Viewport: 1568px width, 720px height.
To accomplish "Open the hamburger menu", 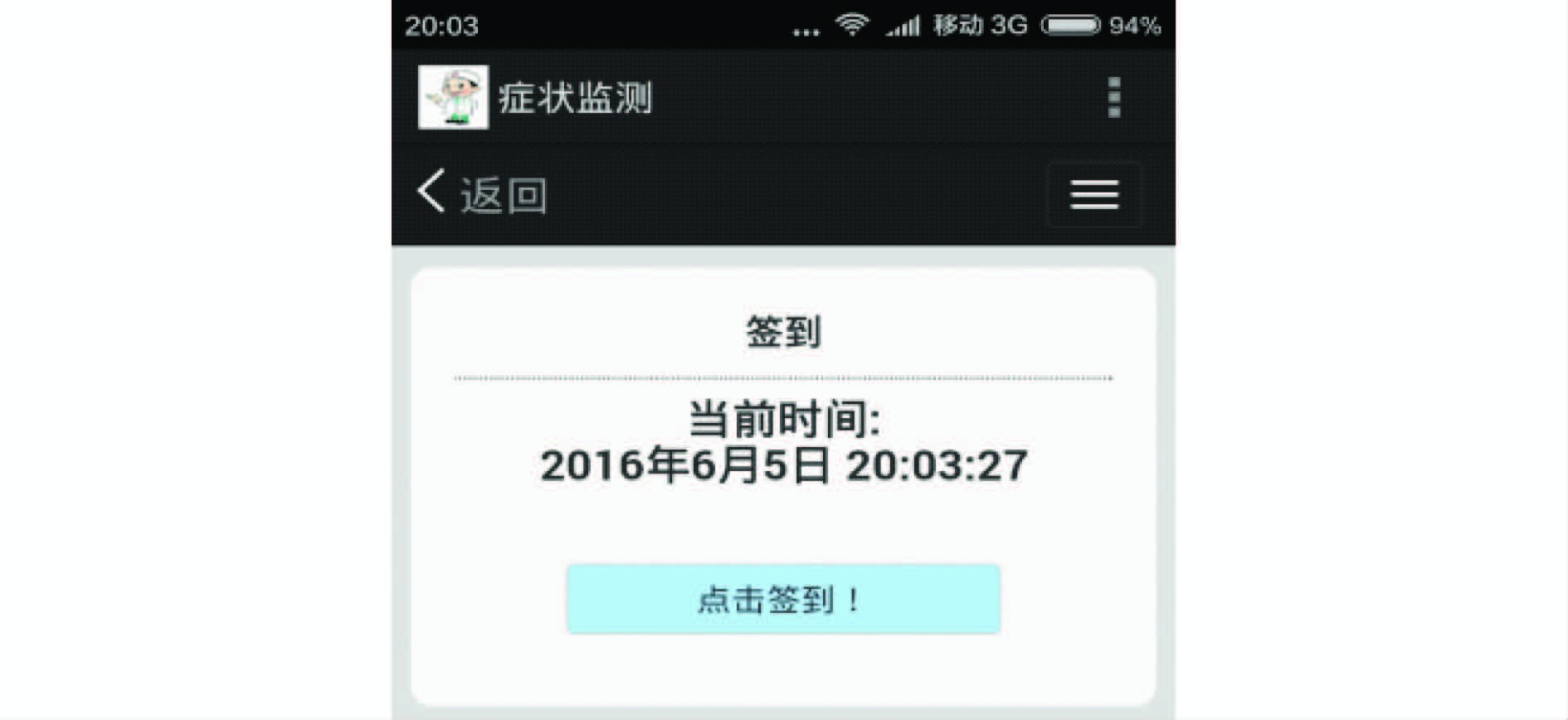I will point(1093,195).
